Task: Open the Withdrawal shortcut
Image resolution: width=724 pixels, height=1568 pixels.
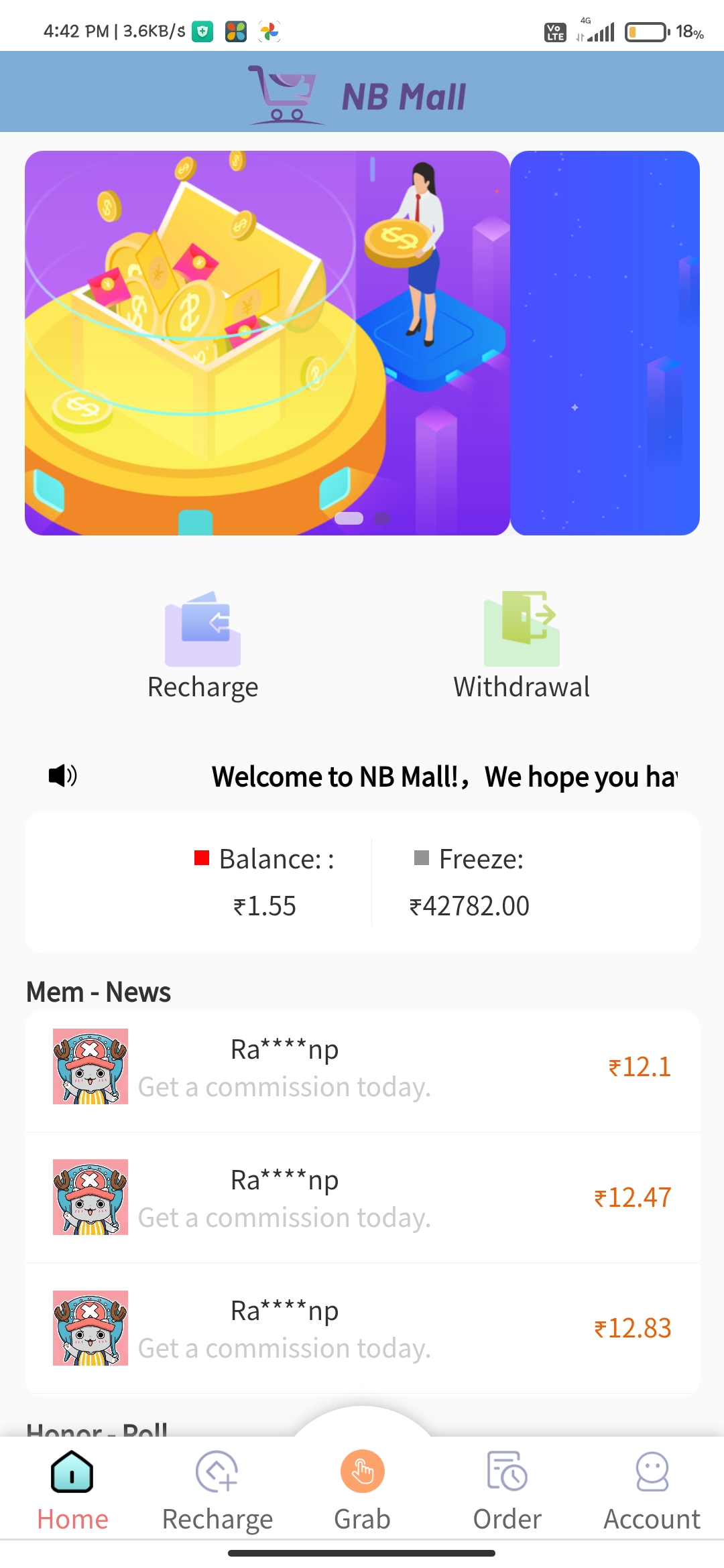Action: pos(522,645)
